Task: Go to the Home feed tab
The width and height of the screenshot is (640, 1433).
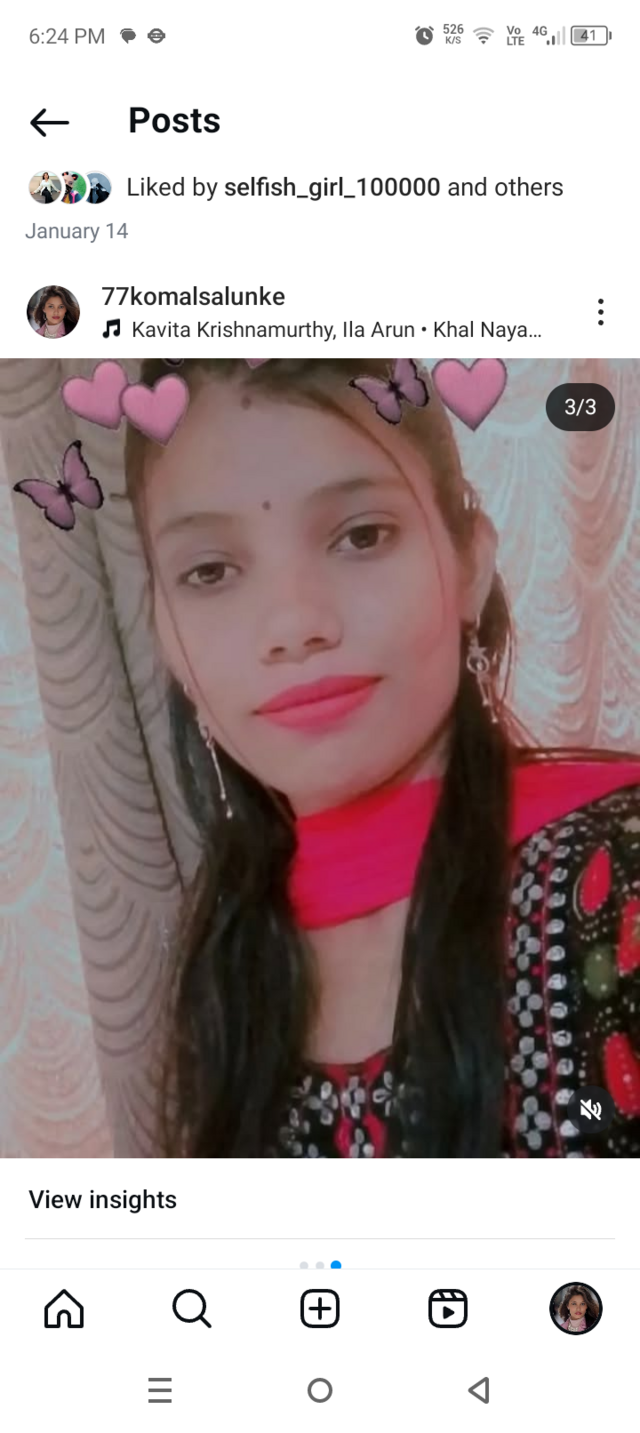Action: 64,1308
